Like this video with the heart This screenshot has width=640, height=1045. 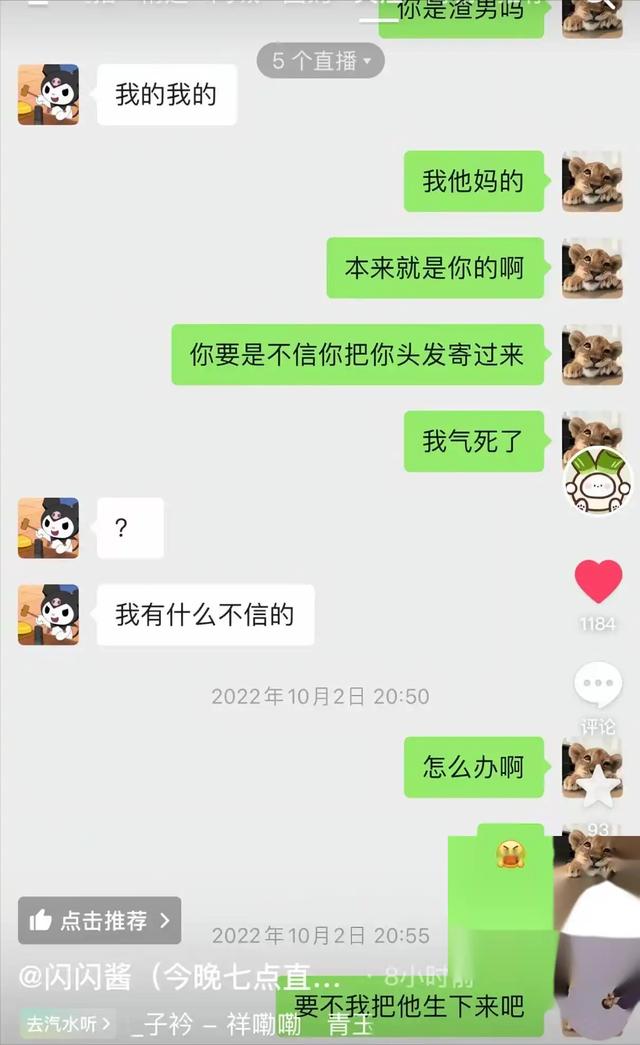click(598, 582)
